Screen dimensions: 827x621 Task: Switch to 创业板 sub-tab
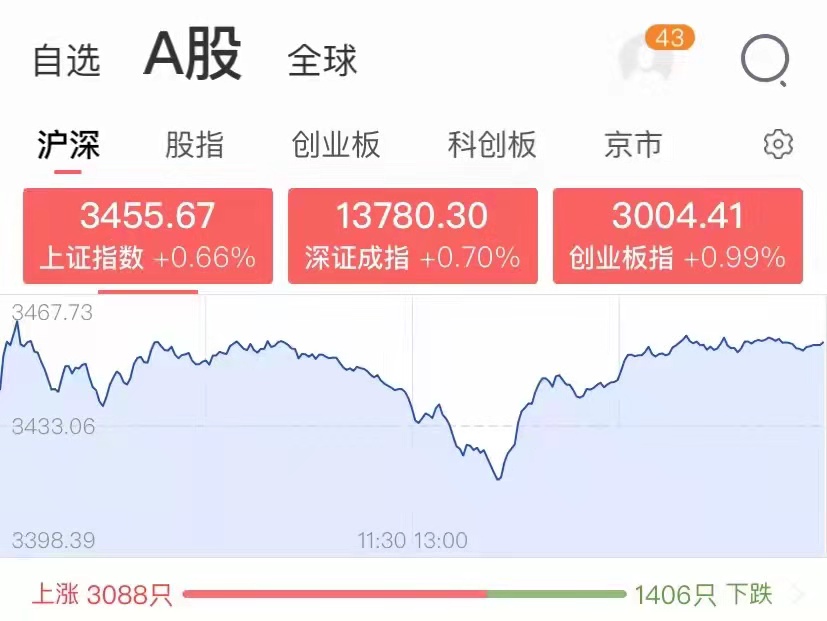pyautogui.click(x=336, y=145)
